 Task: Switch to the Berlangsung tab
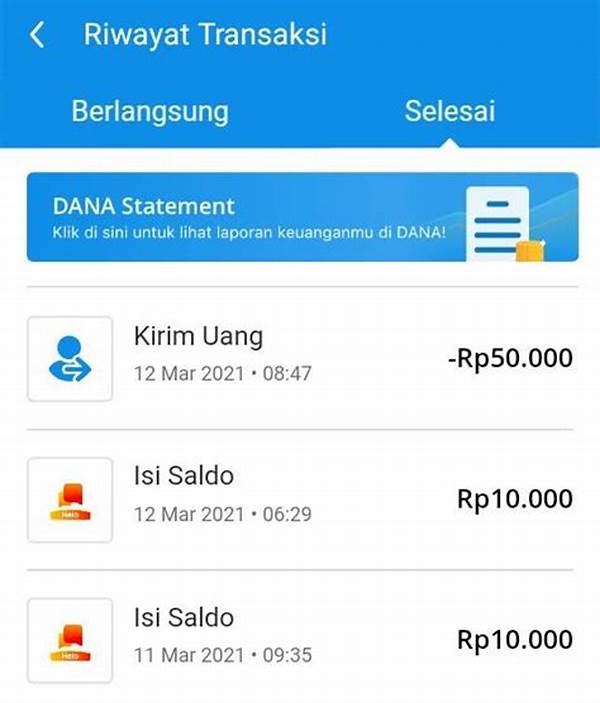(x=150, y=111)
